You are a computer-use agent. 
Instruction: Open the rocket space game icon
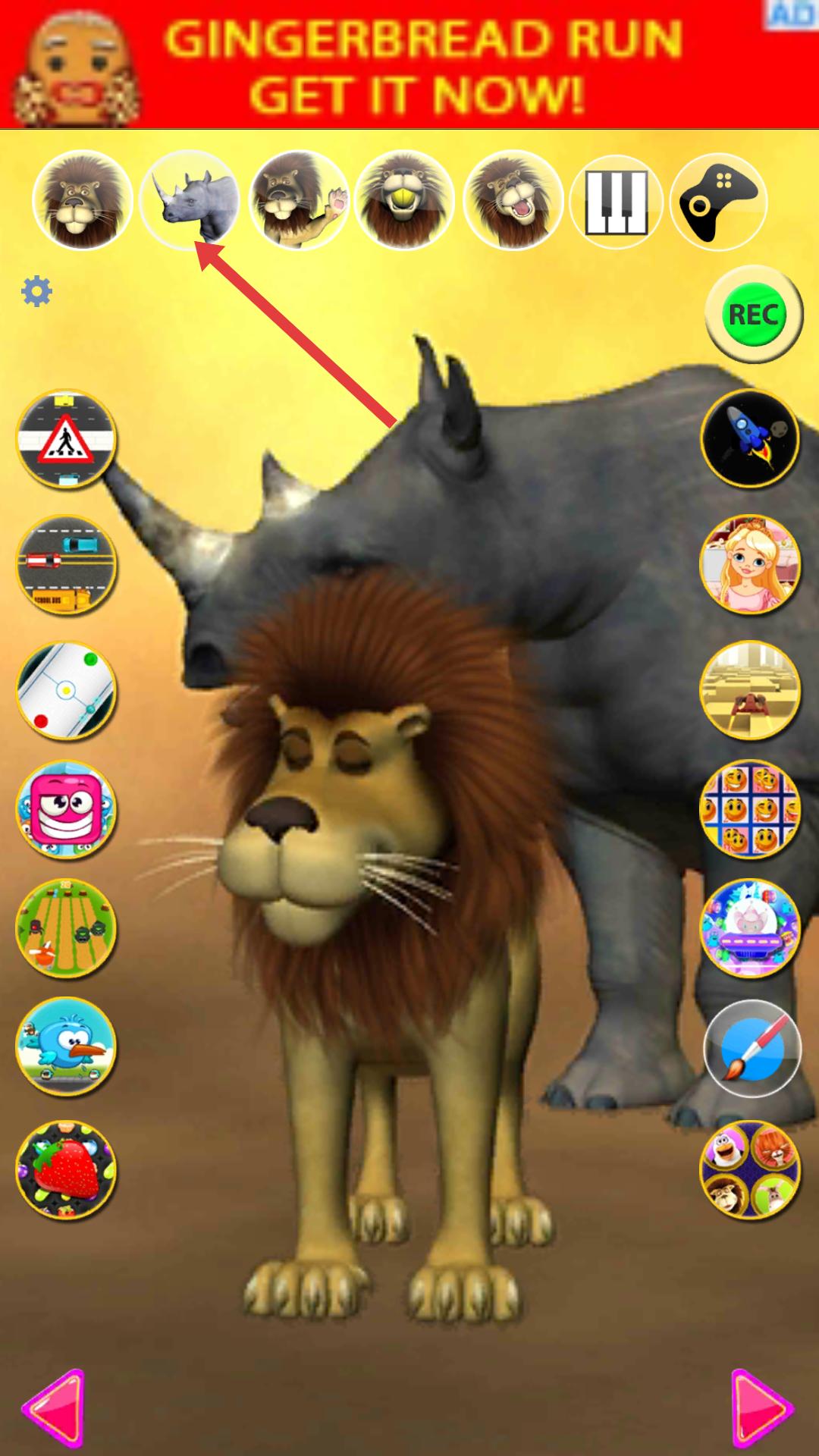[x=750, y=438]
